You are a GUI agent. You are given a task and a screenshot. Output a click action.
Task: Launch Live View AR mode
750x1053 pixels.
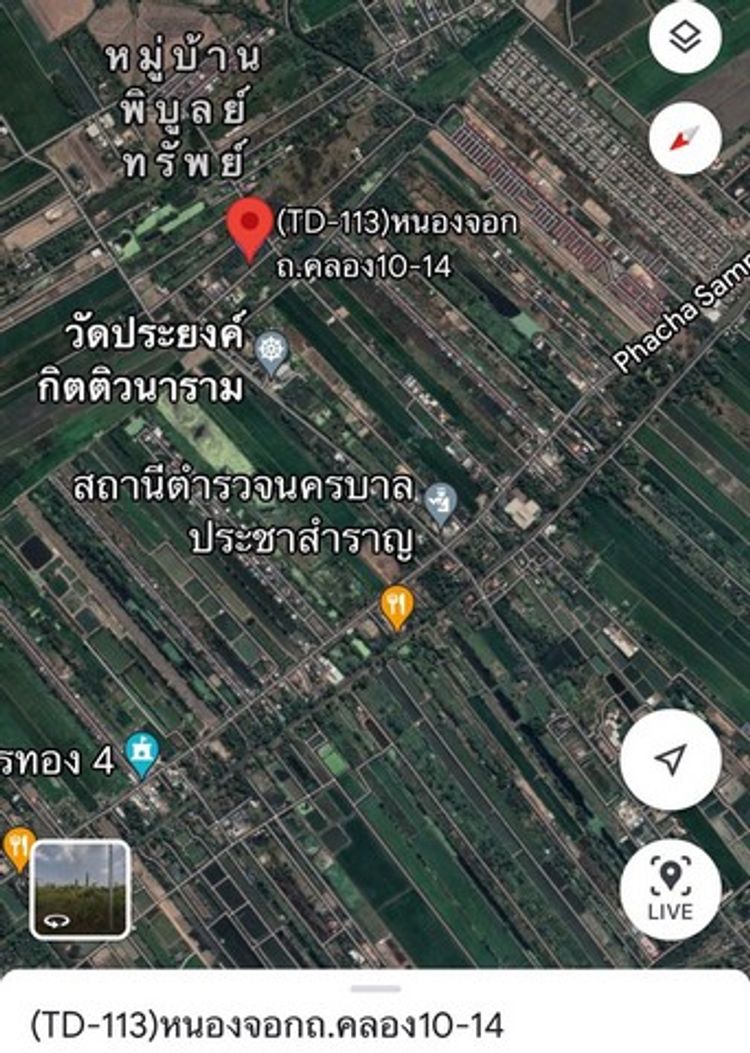(670, 887)
